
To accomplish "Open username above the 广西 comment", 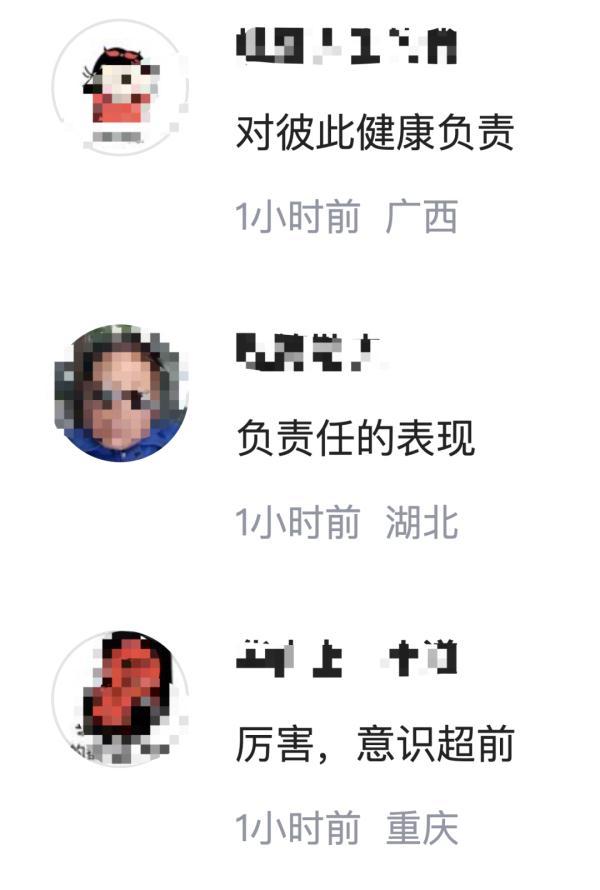I will click(345, 47).
